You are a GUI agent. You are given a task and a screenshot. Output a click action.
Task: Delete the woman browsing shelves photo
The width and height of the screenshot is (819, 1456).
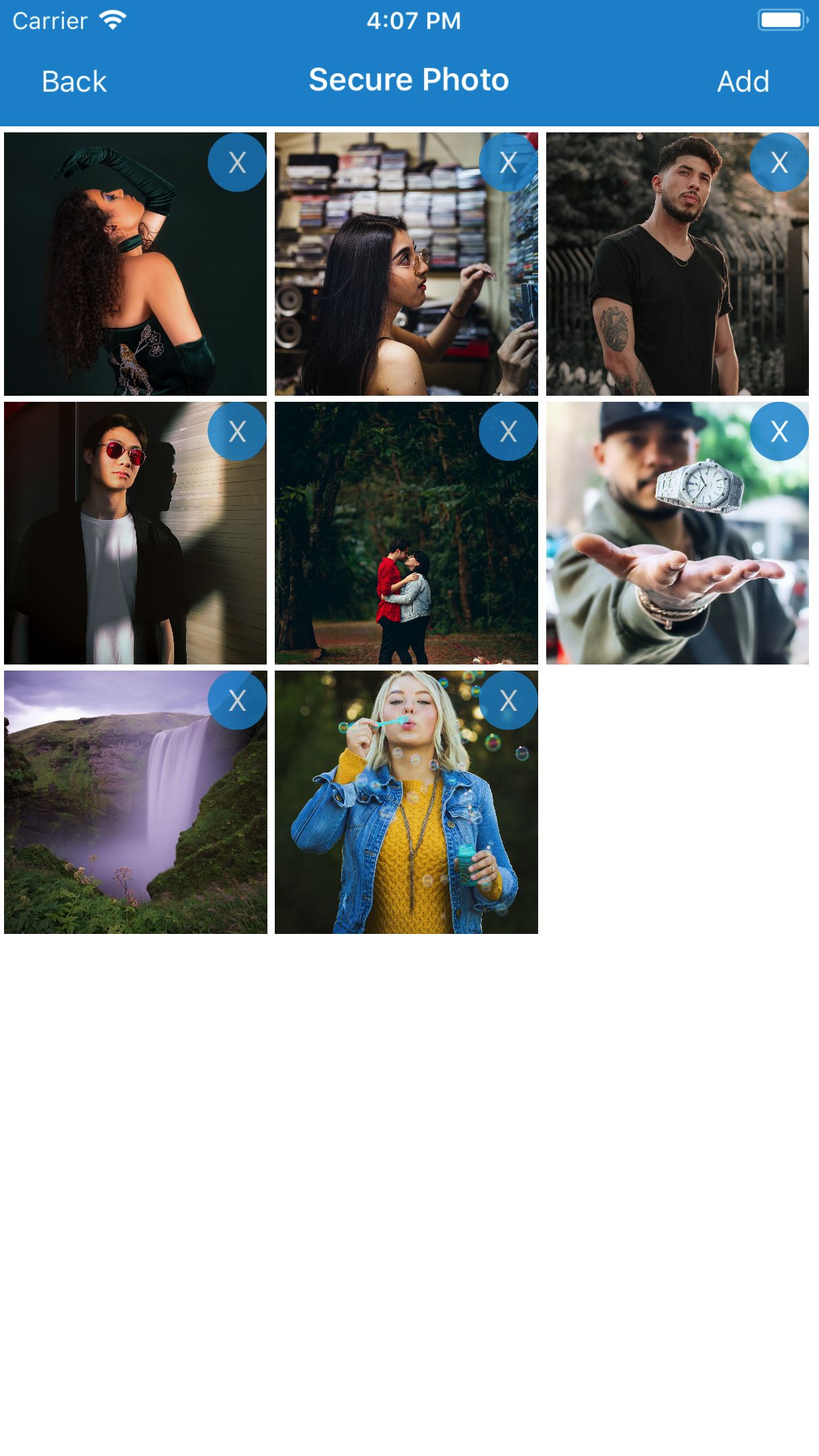(x=508, y=163)
